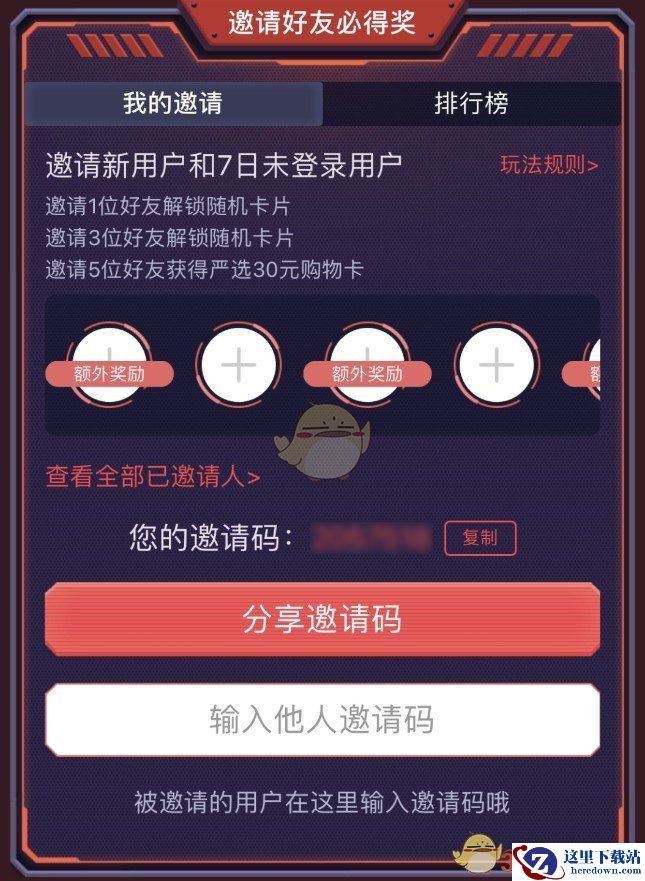The height and width of the screenshot is (881, 645).
Task: Tap the 输入他人邀请码 field
Action: click(322, 720)
